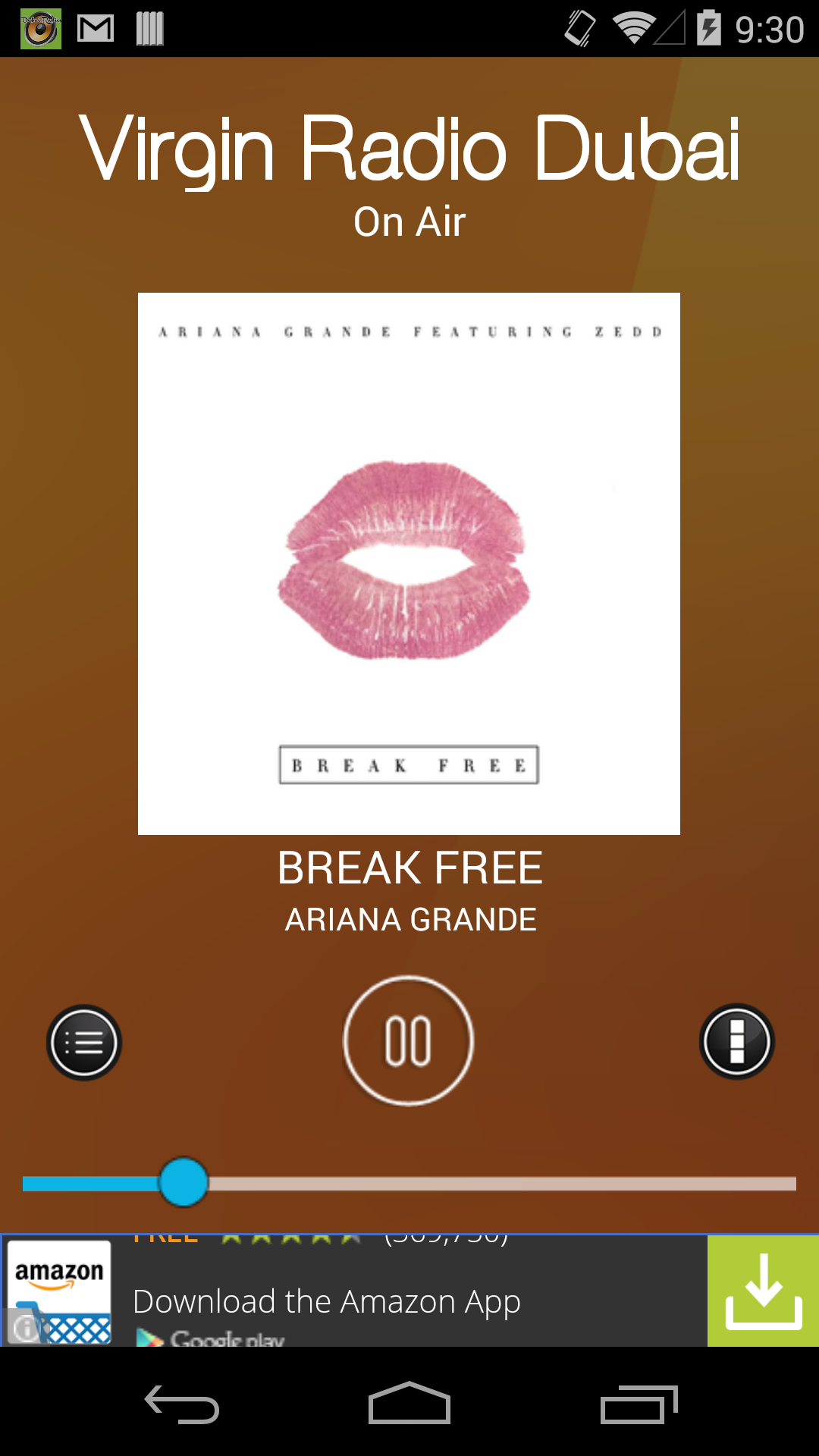819x1456 pixels.
Task: Tap the rotation lock icon in status bar
Action: (x=579, y=29)
